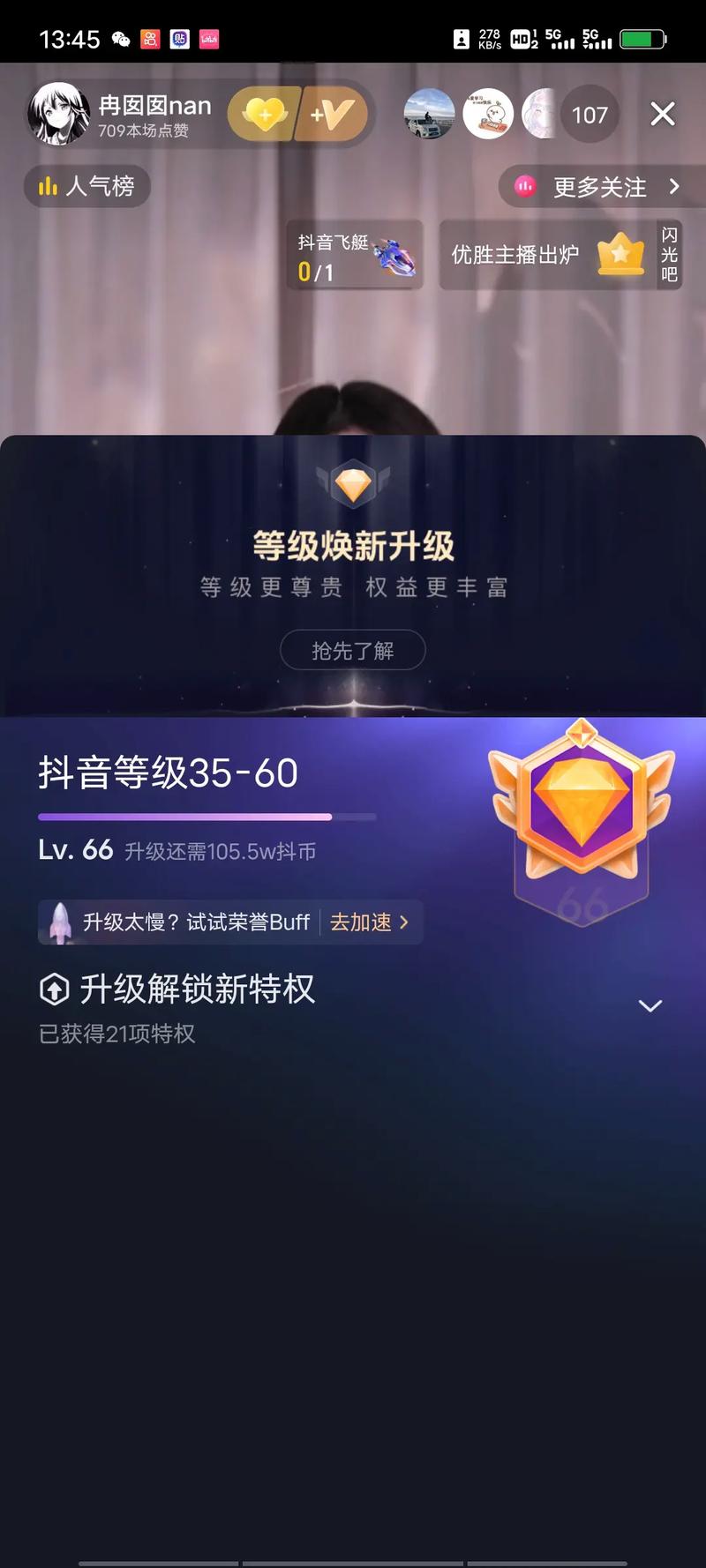
Task: Close the live stream with X
Action: [662, 114]
